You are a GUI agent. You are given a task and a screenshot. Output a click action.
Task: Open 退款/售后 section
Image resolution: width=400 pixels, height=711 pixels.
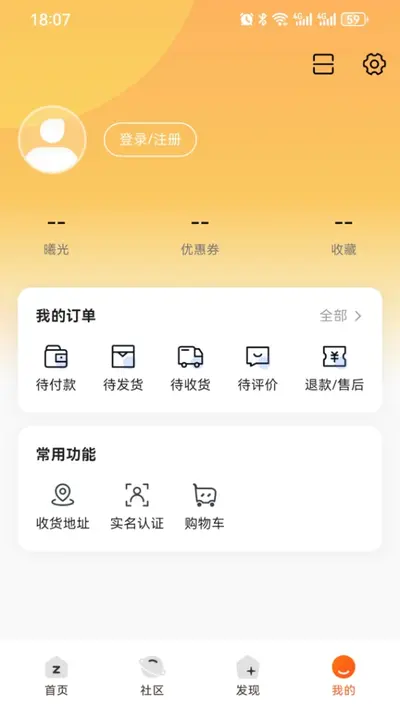click(334, 368)
